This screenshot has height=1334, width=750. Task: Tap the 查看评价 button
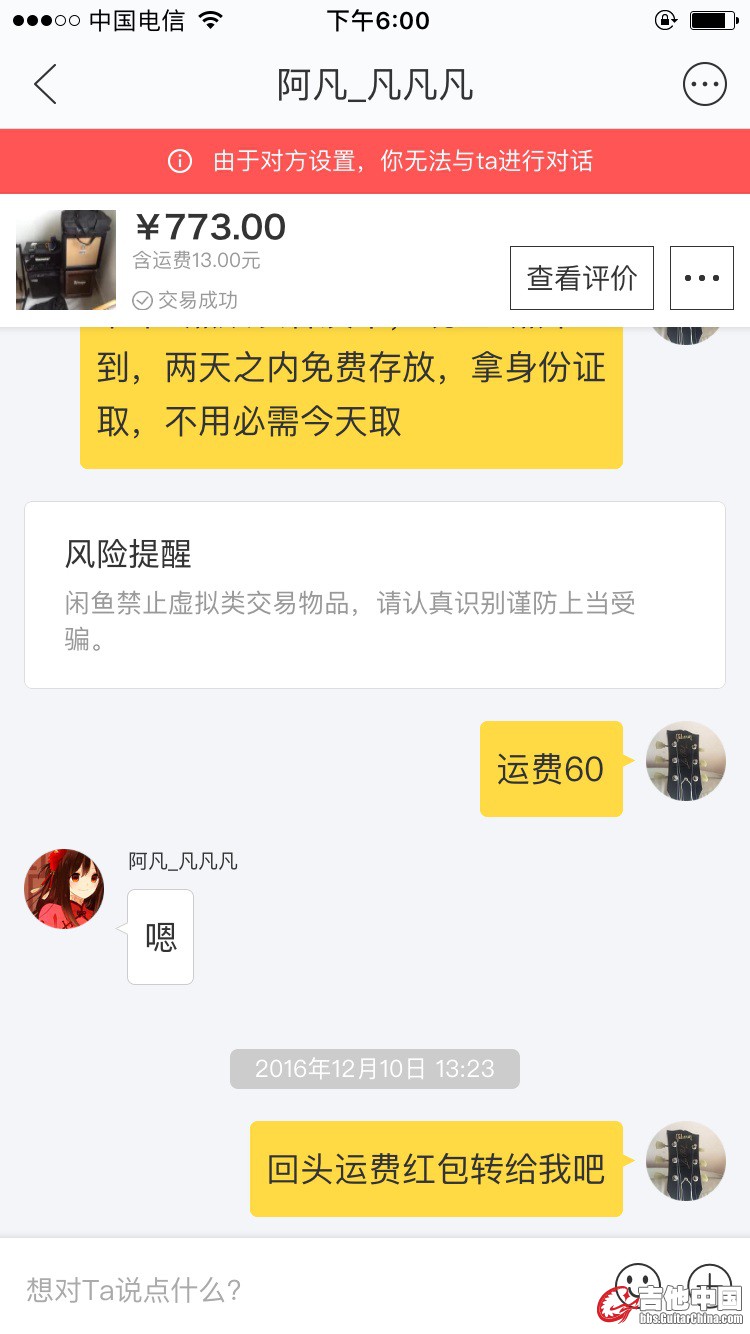pos(581,278)
